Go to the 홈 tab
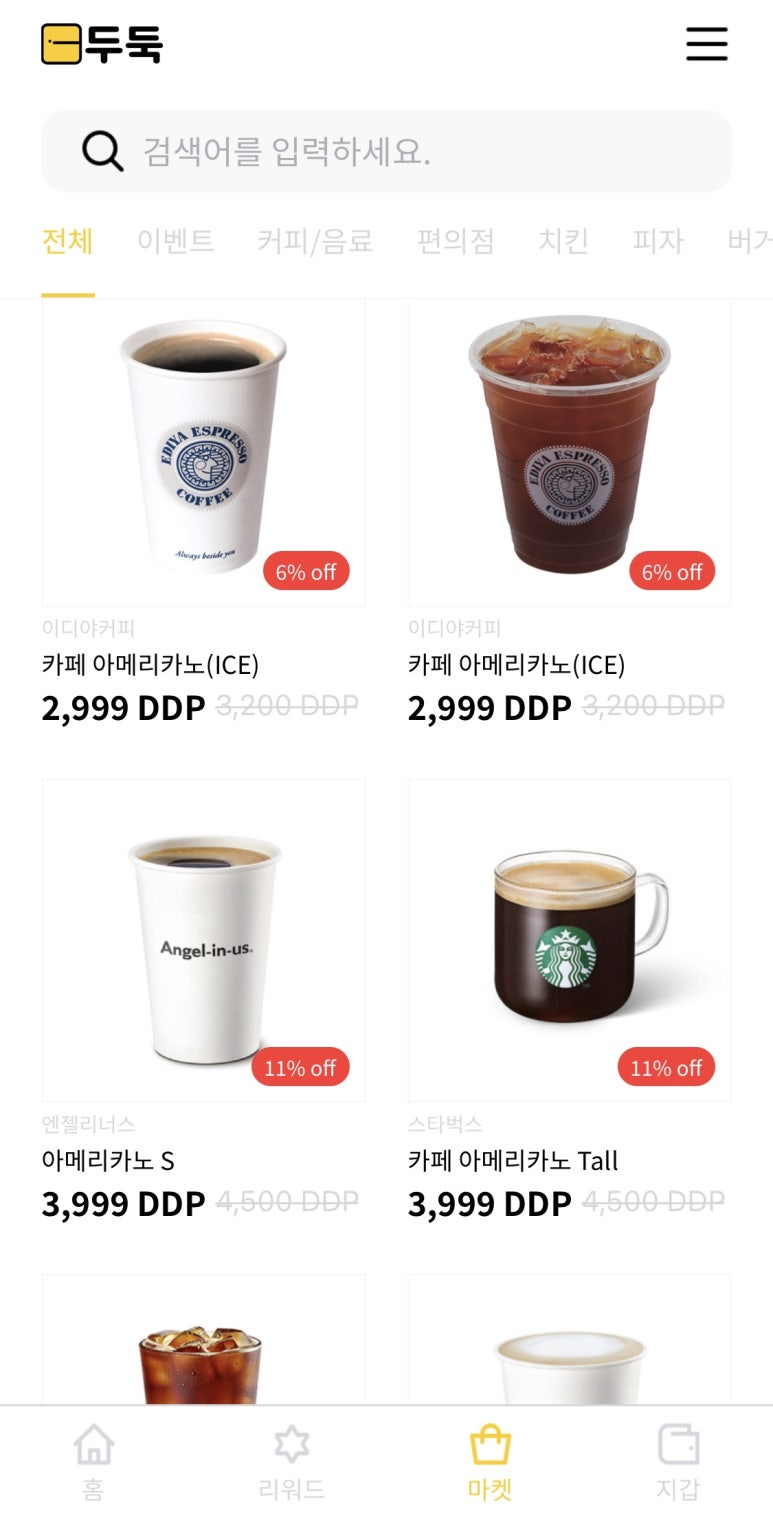This screenshot has height=1532, width=773. 93,1463
